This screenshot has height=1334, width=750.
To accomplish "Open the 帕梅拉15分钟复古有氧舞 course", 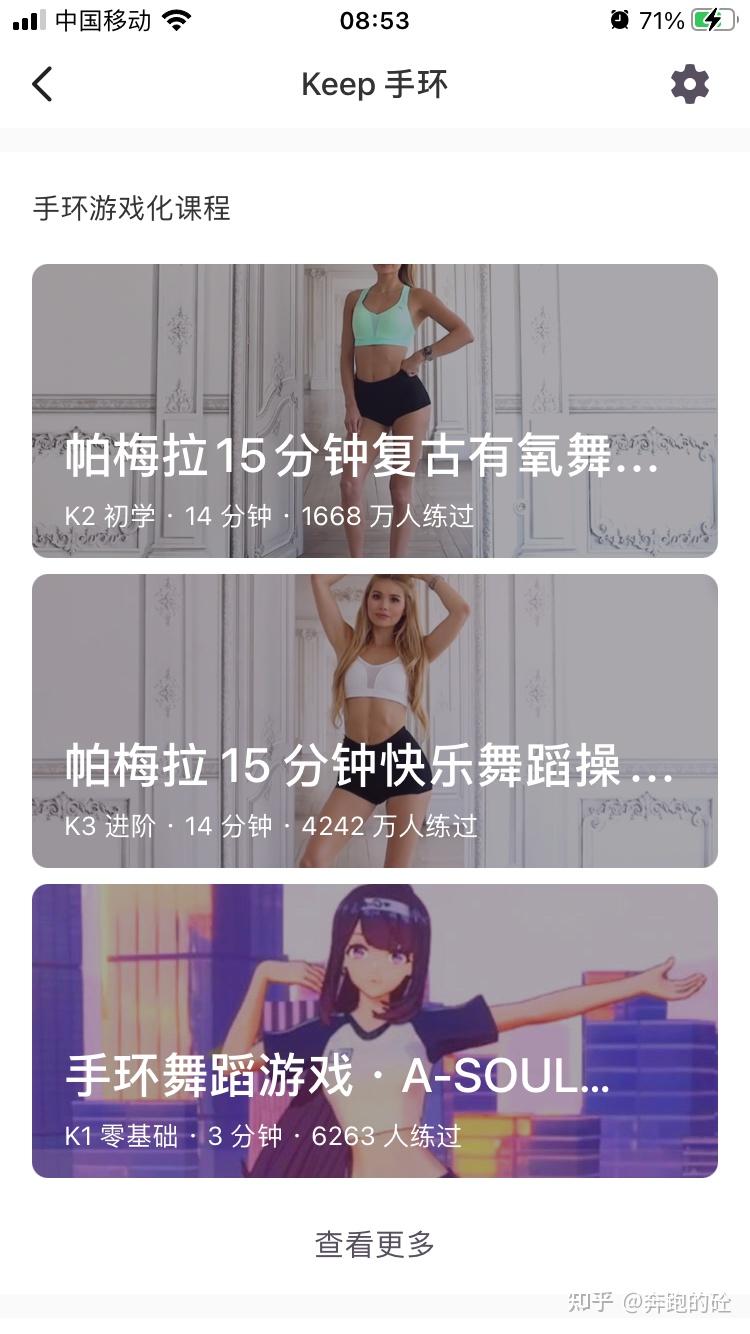I will click(374, 410).
